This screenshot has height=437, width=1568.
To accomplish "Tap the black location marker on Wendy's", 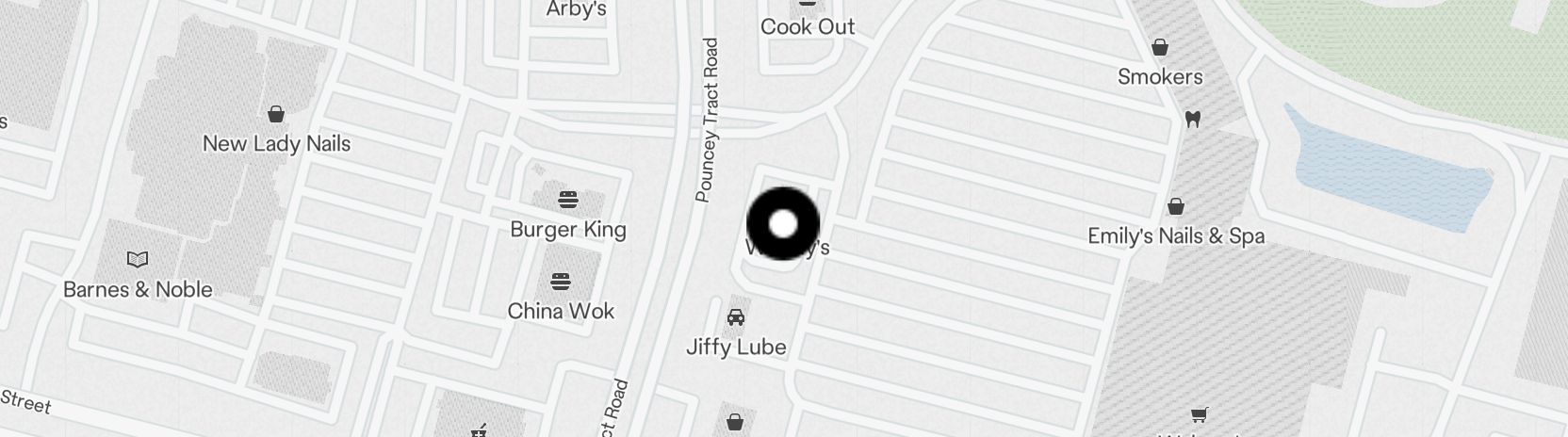I will click(783, 224).
